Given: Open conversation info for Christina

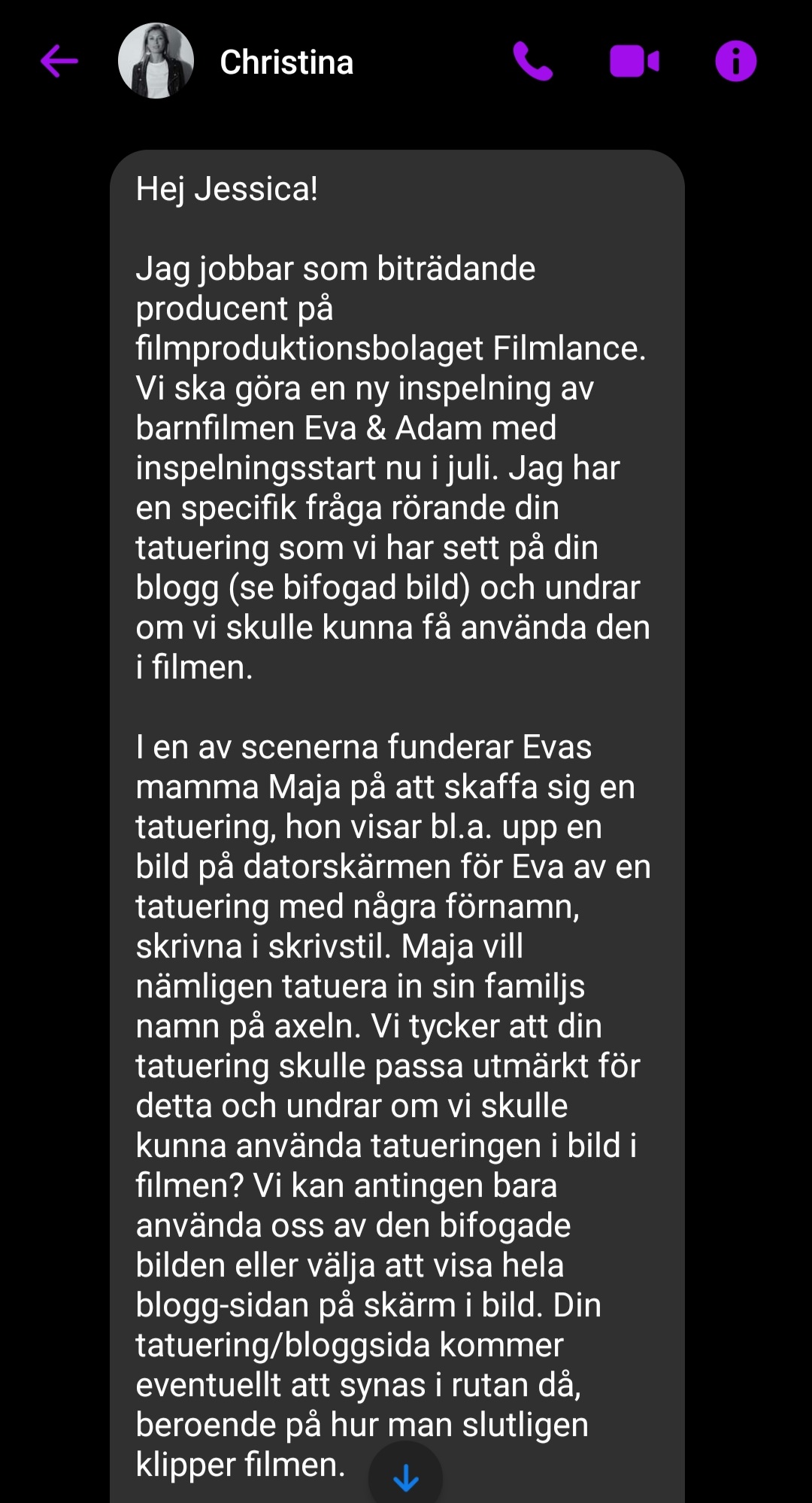Looking at the screenshot, I should pos(735,61).
